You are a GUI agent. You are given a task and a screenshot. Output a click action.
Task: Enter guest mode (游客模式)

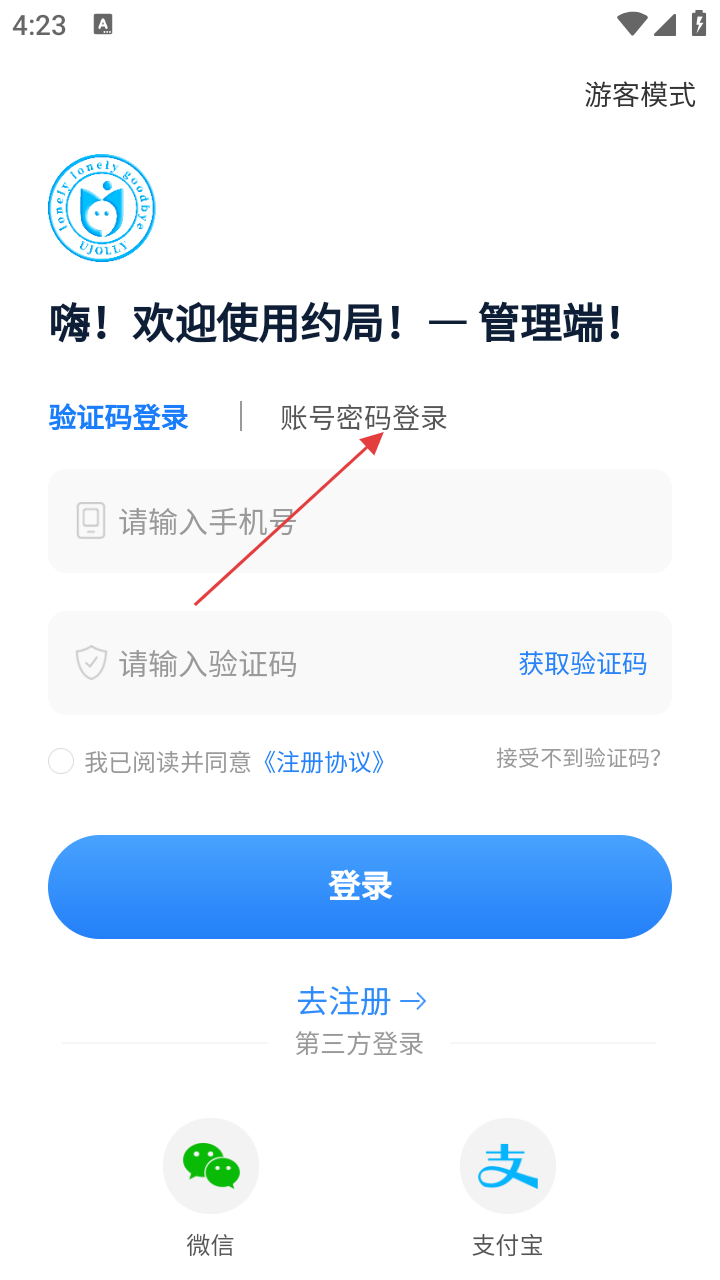pos(640,95)
